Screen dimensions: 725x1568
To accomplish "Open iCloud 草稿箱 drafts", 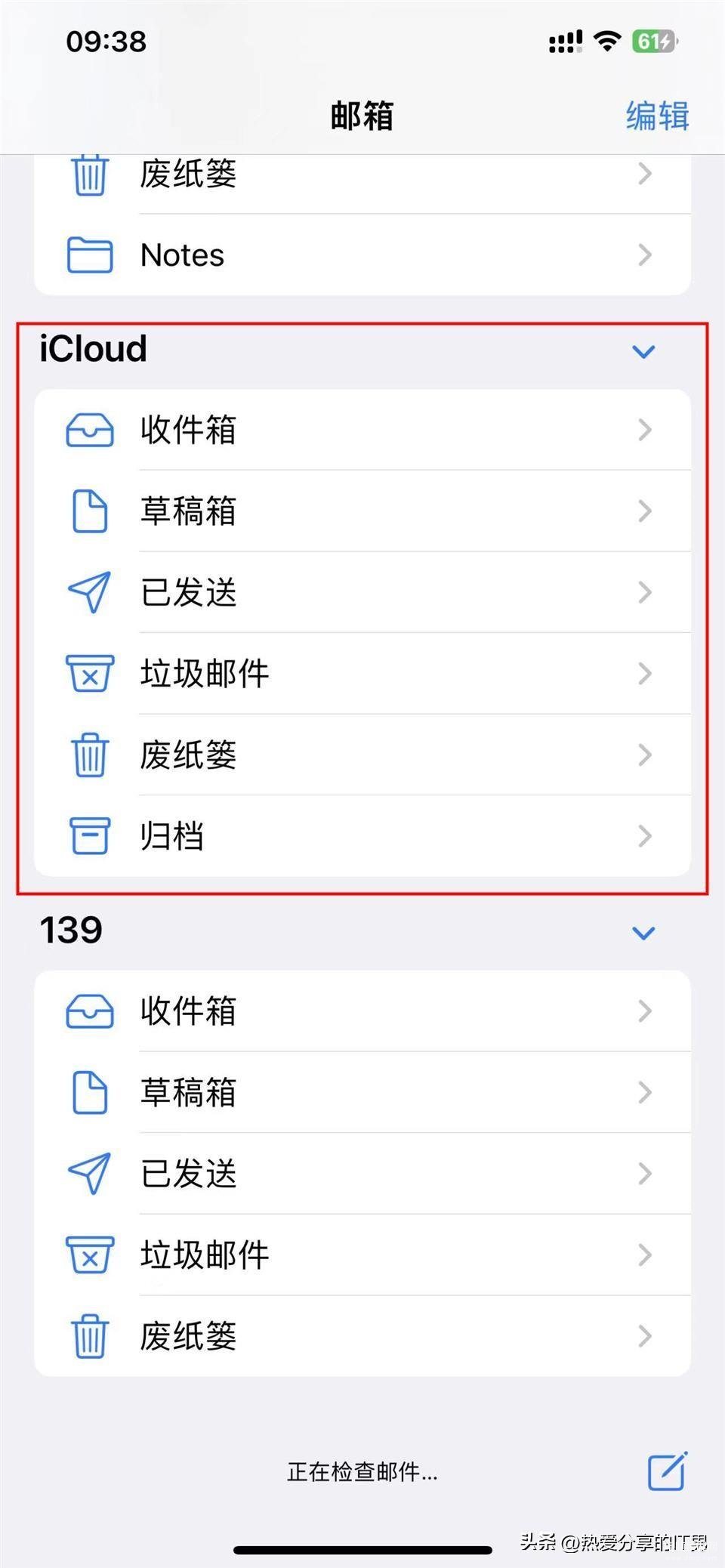I will [362, 511].
